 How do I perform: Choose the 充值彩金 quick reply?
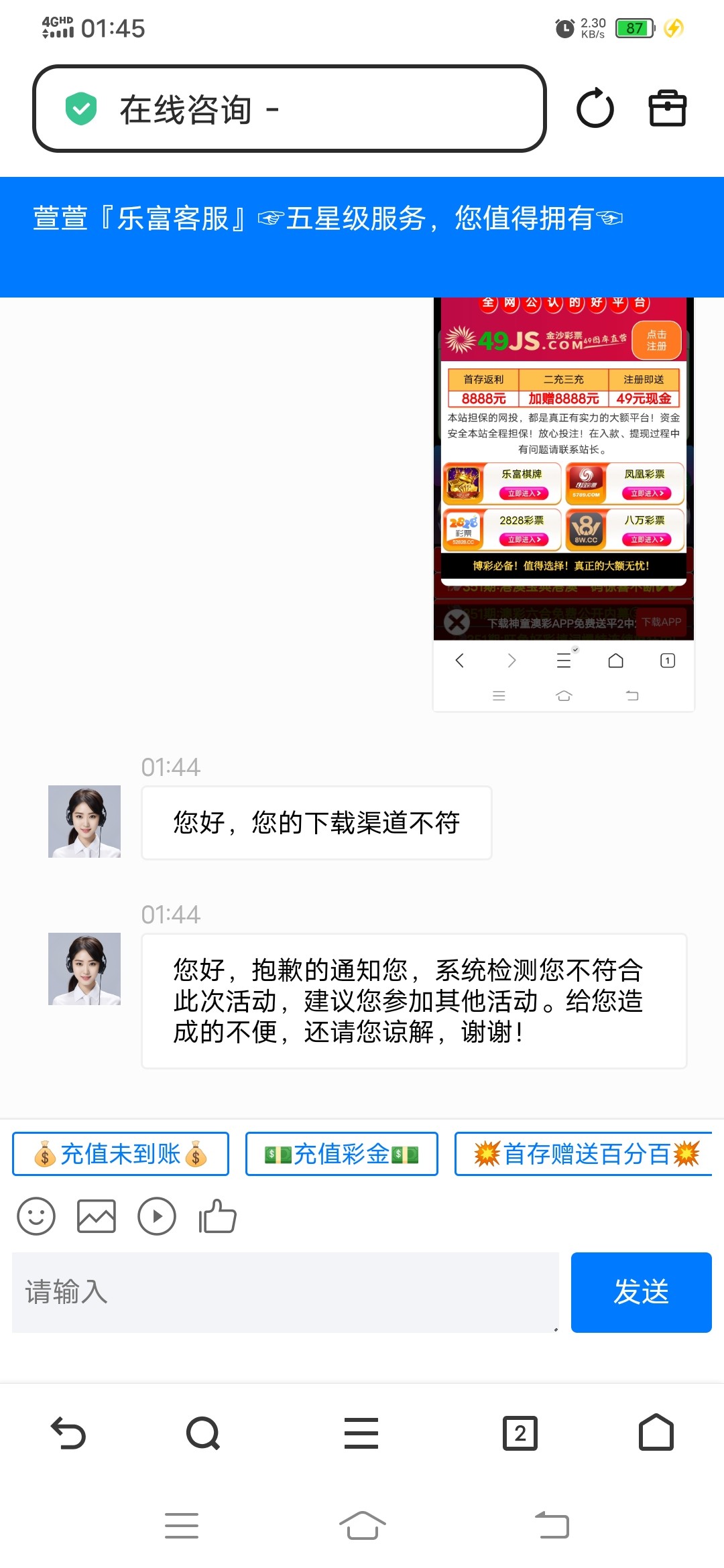[342, 1154]
